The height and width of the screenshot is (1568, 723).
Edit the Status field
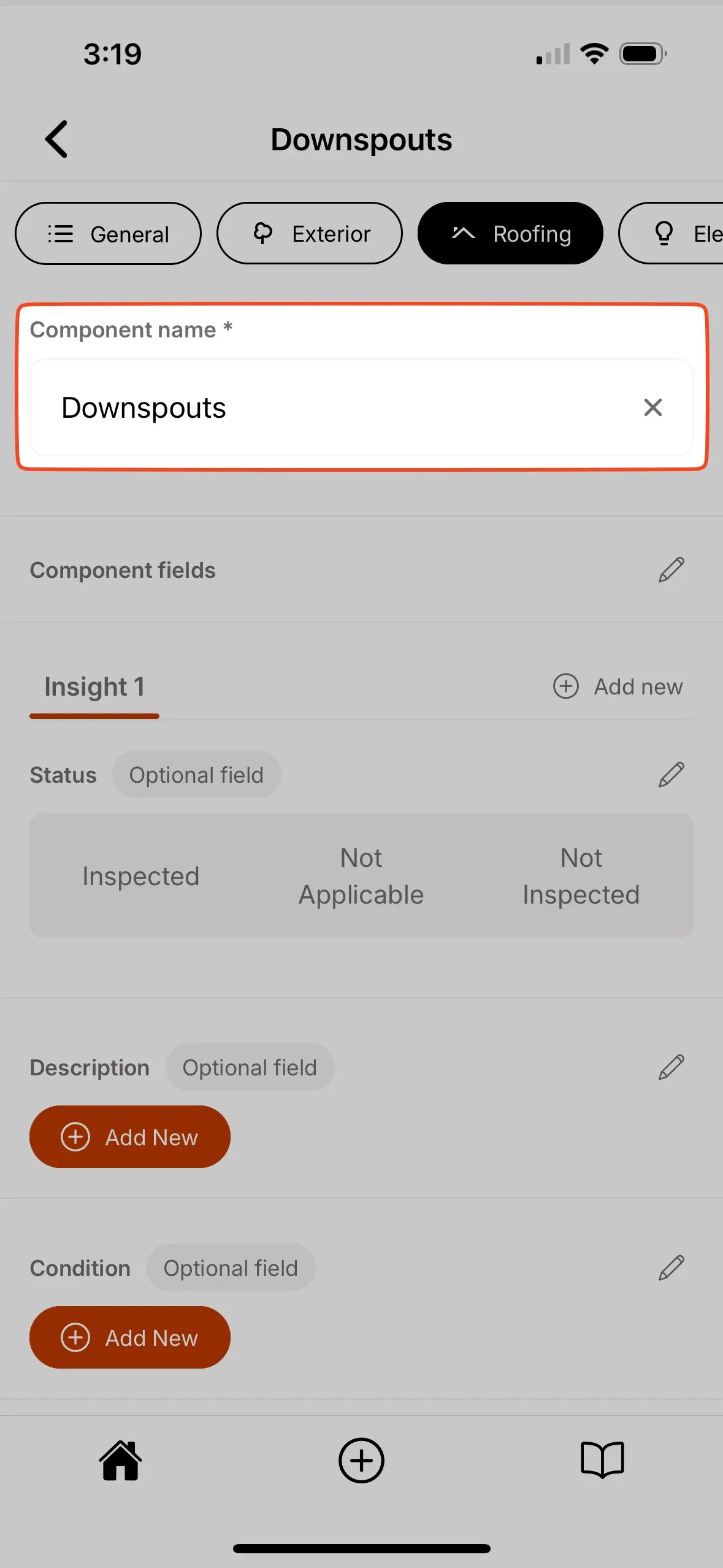pos(671,775)
